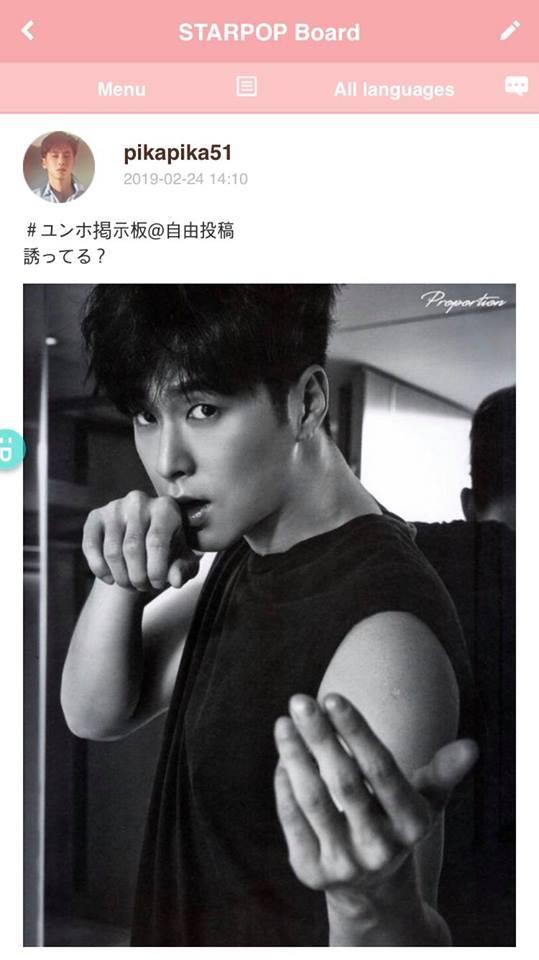Tap the list view icon
The width and height of the screenshot is (539, 960).
click(246, 87)
